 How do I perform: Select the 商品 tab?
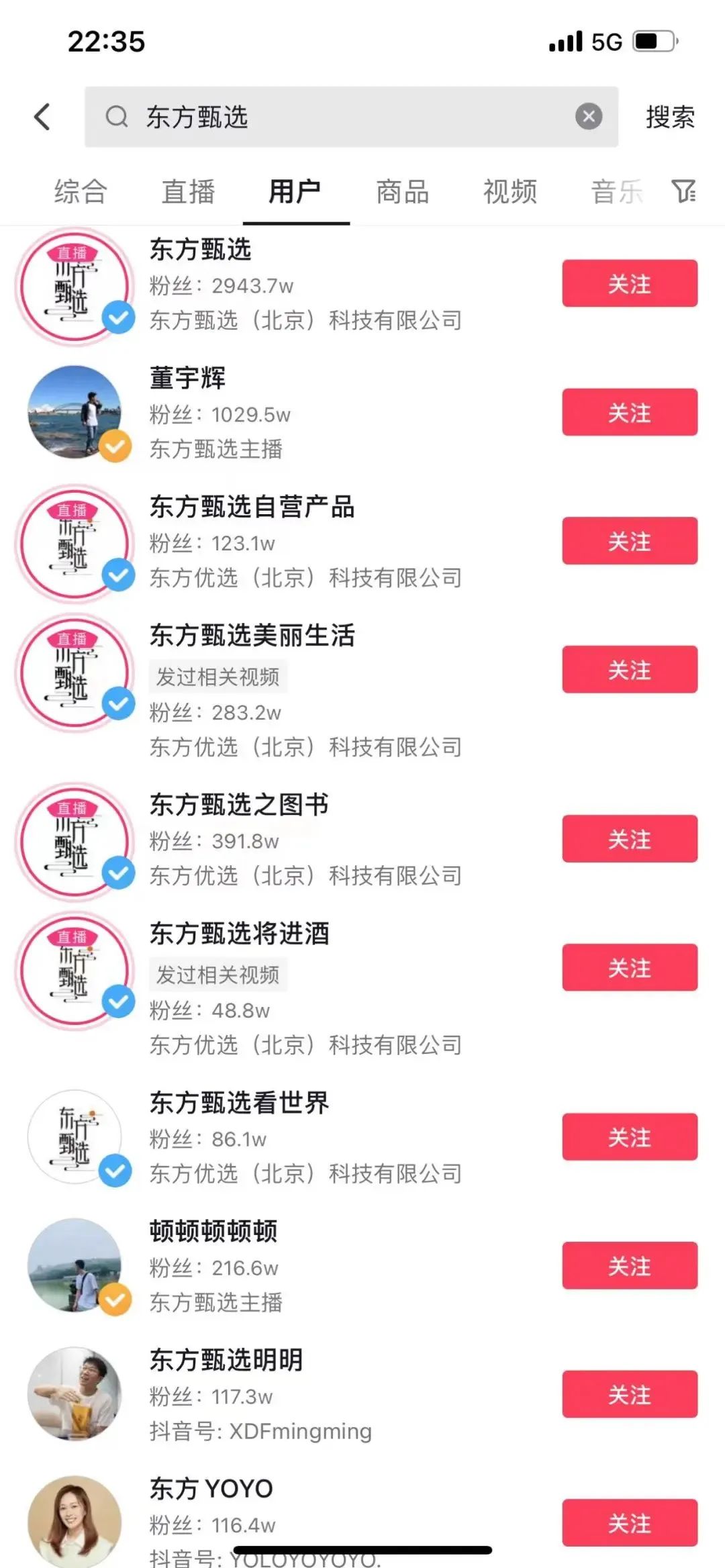[402, 191]
